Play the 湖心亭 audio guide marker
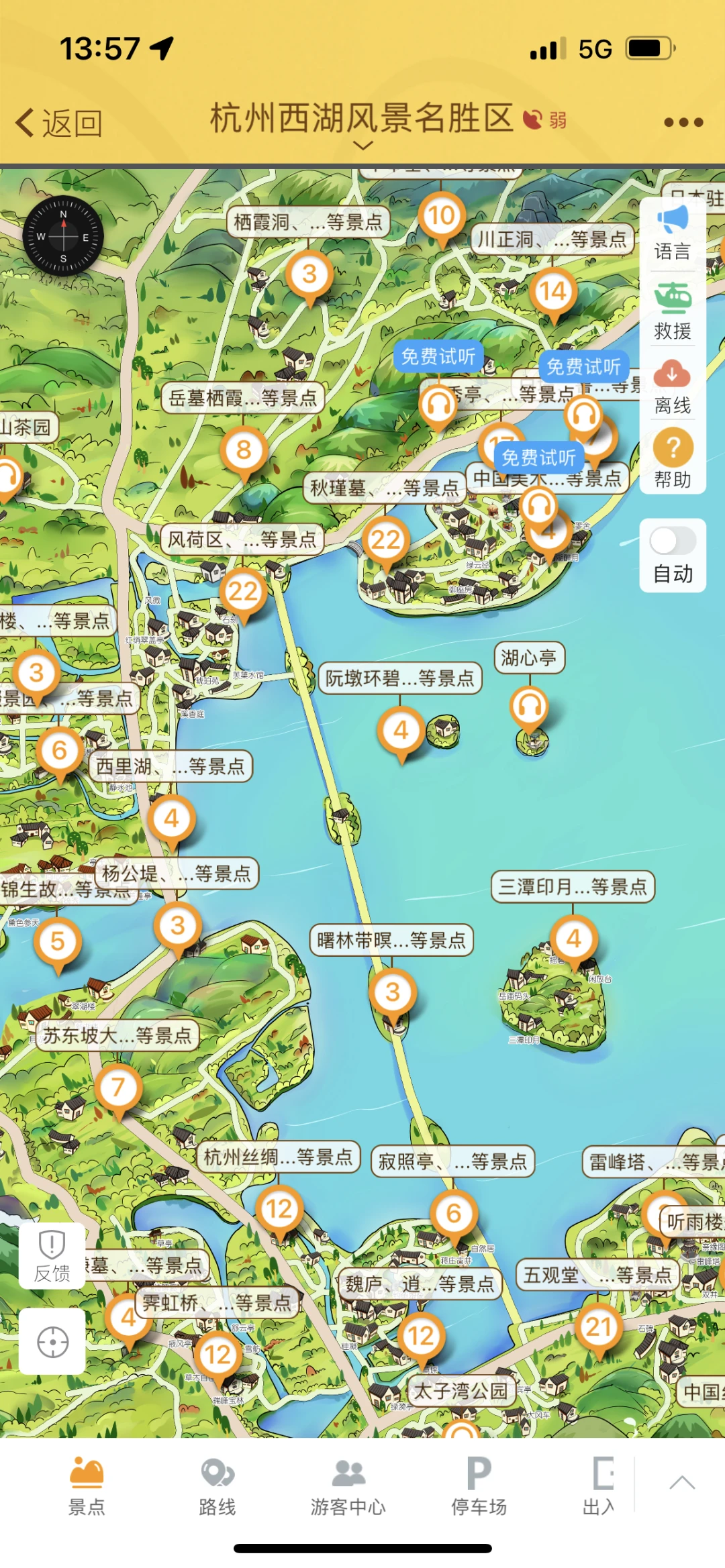Viewport: 725px width, 1568px height. coord(530,707)
